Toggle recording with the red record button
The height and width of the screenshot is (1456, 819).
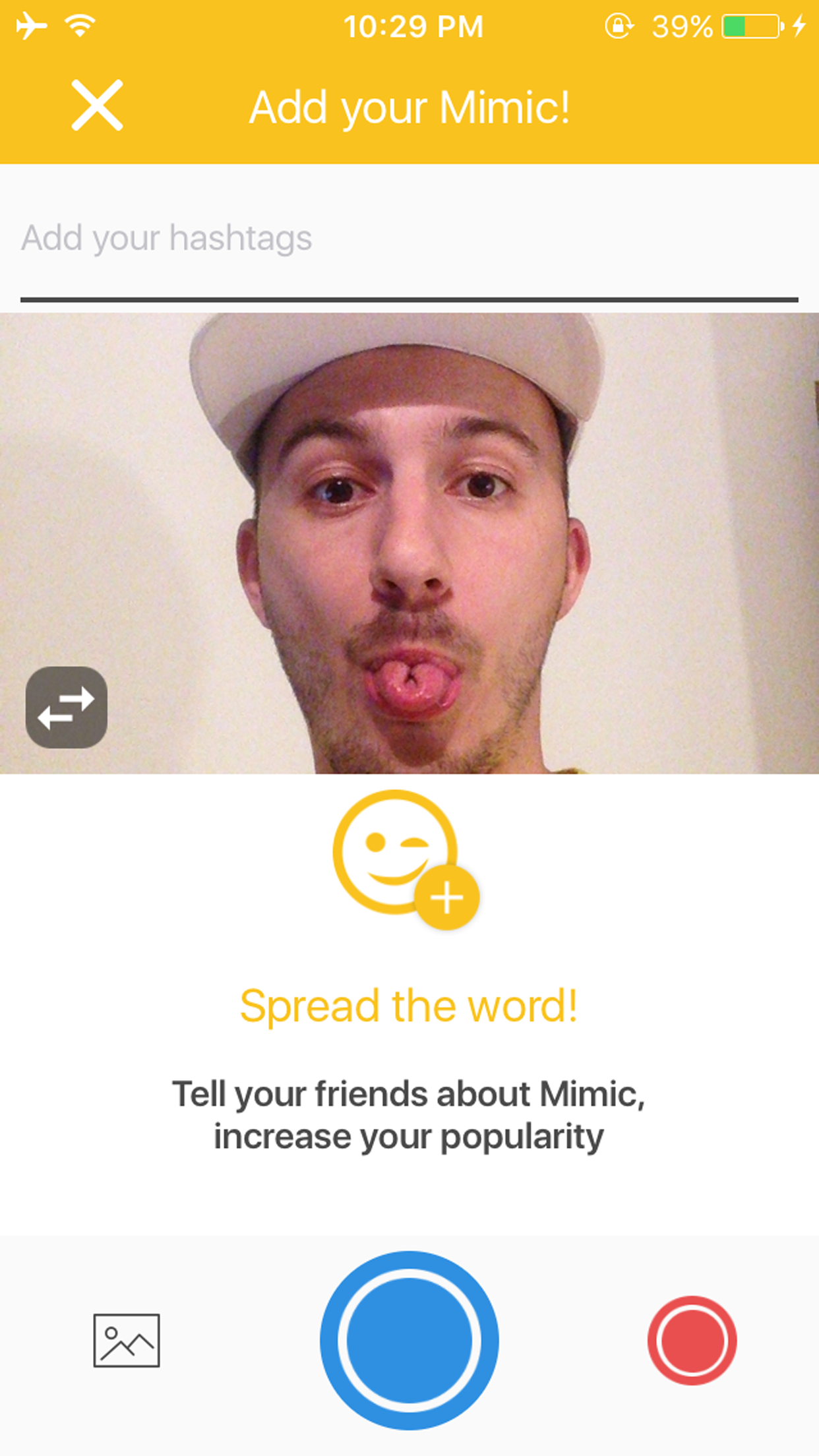pos(692,1339)
